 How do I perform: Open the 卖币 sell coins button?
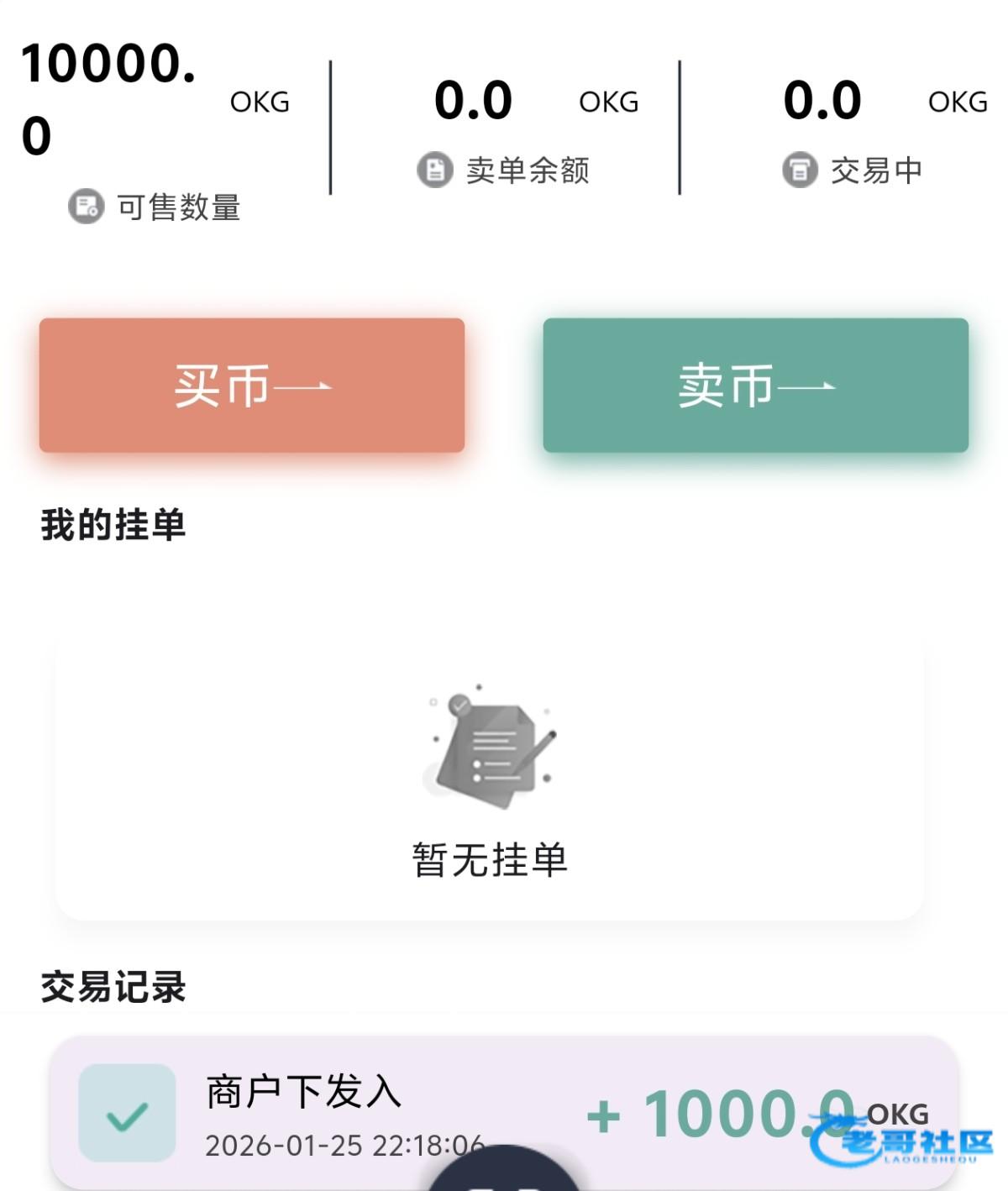click(755, 386)
